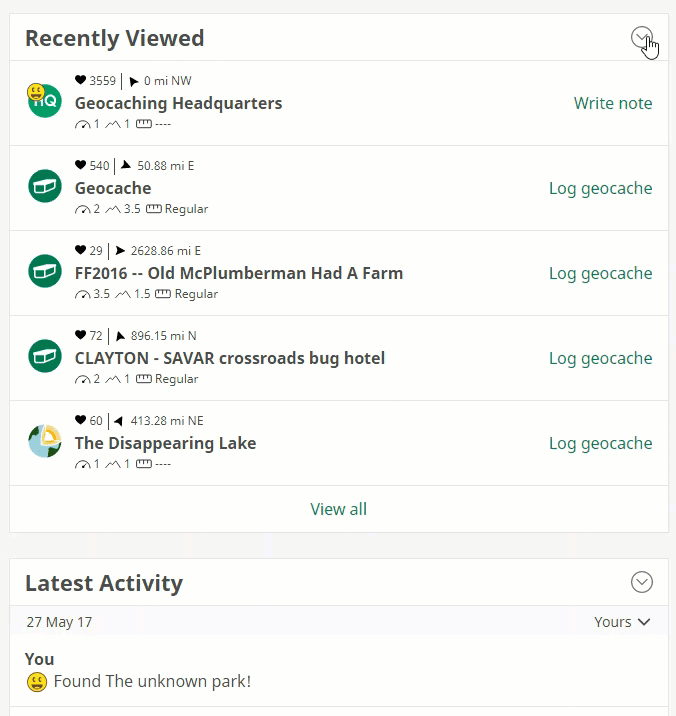Write note for Geocaching Headquarters
This screenshot has height=716, width=676.
click(x=612, y=103)
